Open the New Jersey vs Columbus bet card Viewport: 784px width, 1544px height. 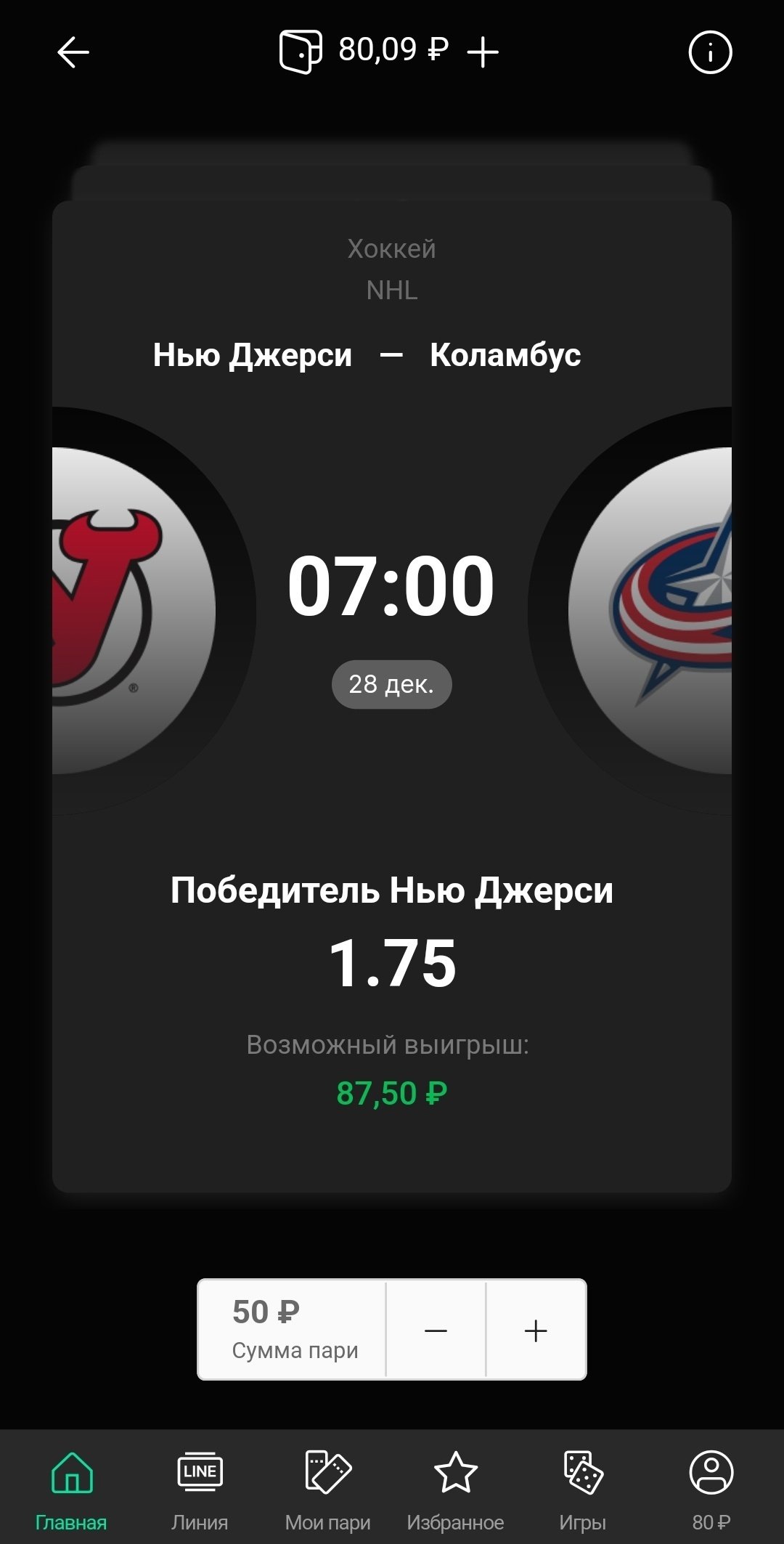click(x=392, y=696)
